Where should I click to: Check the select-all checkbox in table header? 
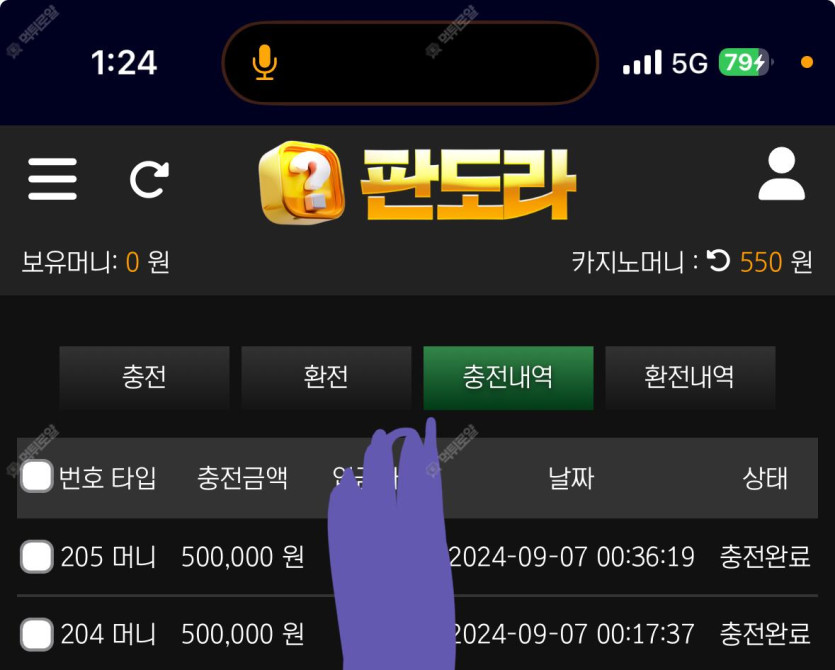pyautogui.click(x=37, y=477)
